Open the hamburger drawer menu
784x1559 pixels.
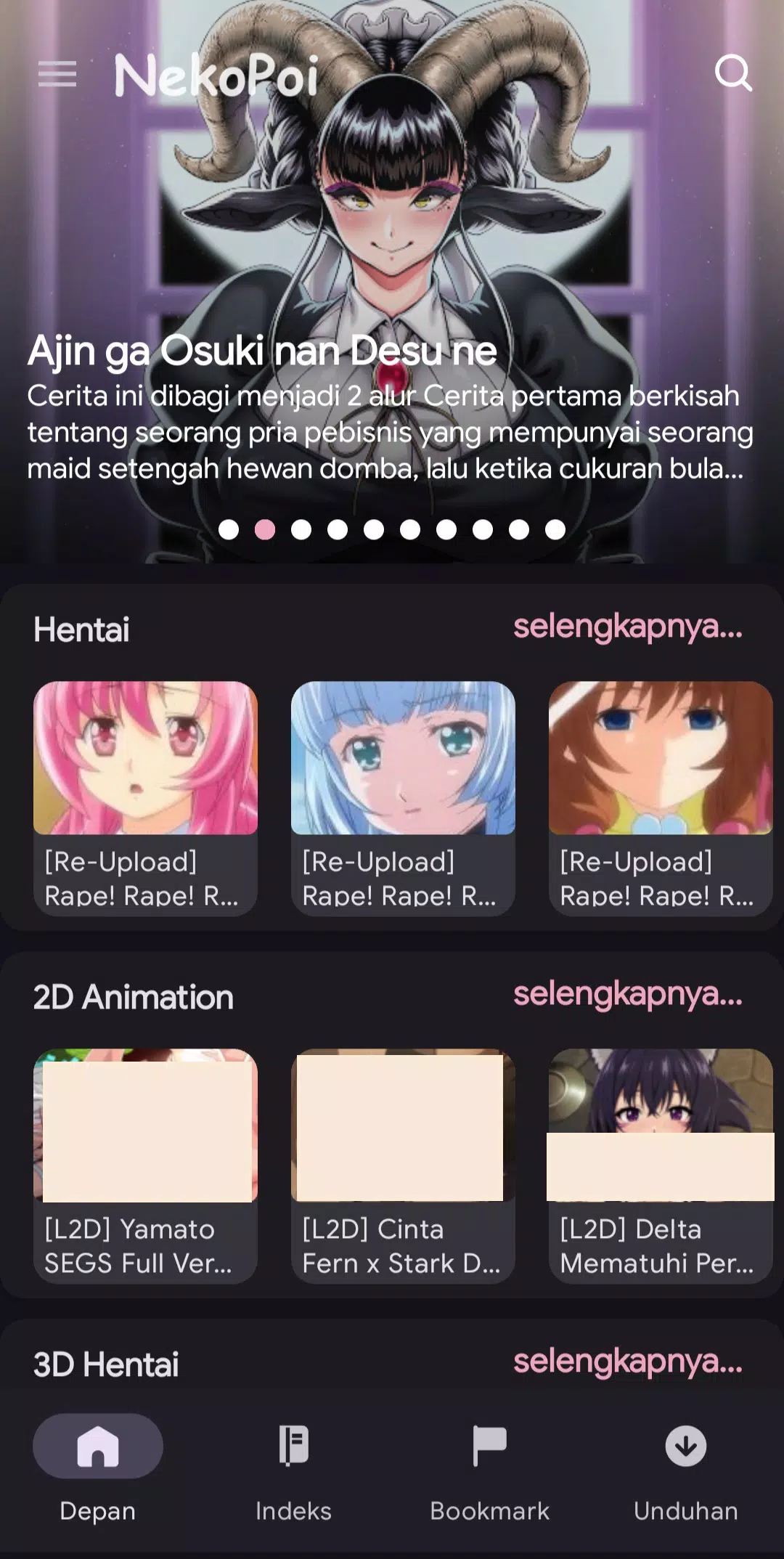pos(57,73)
